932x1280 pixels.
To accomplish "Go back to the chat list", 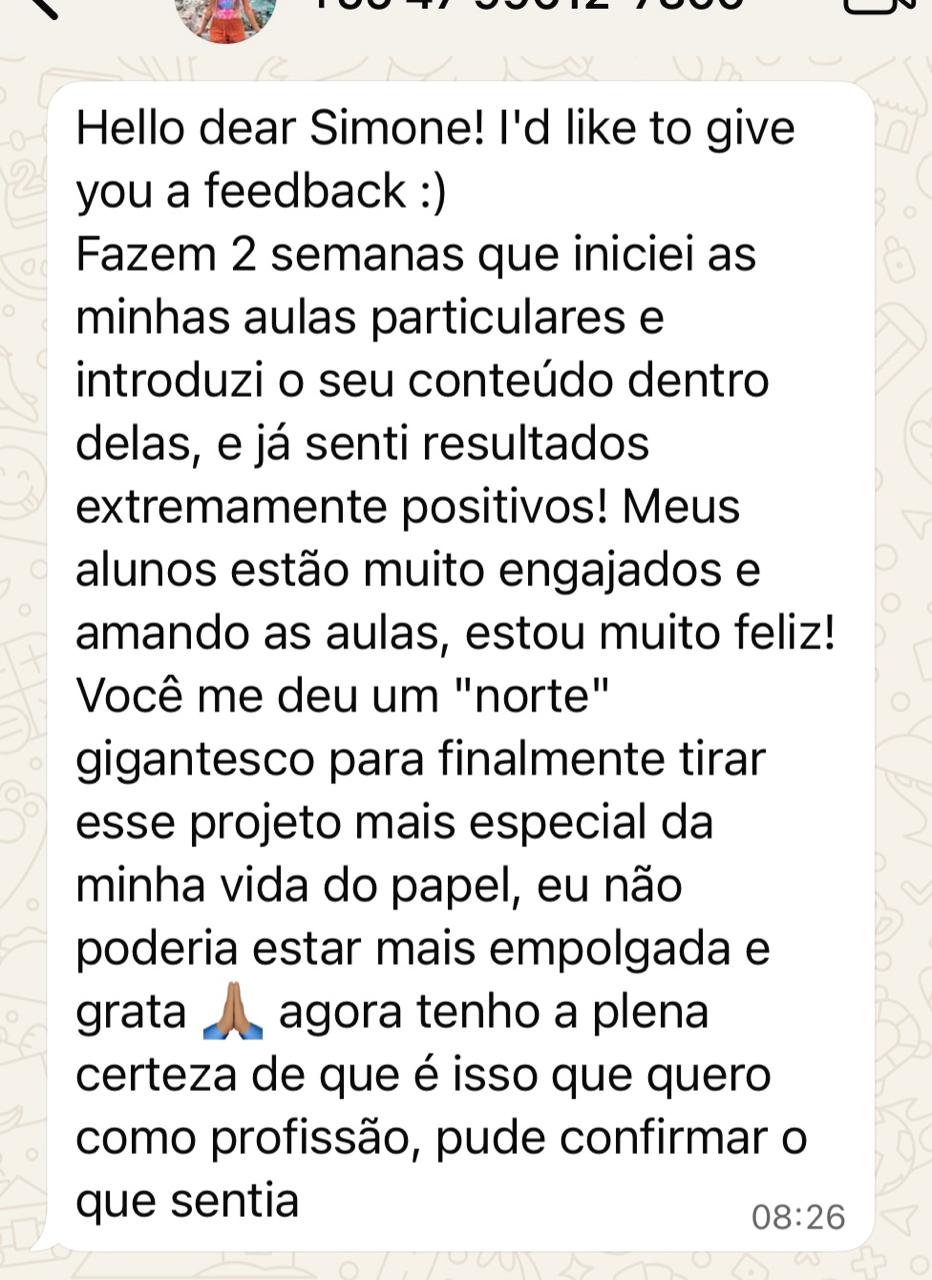I will click(40, 8).
